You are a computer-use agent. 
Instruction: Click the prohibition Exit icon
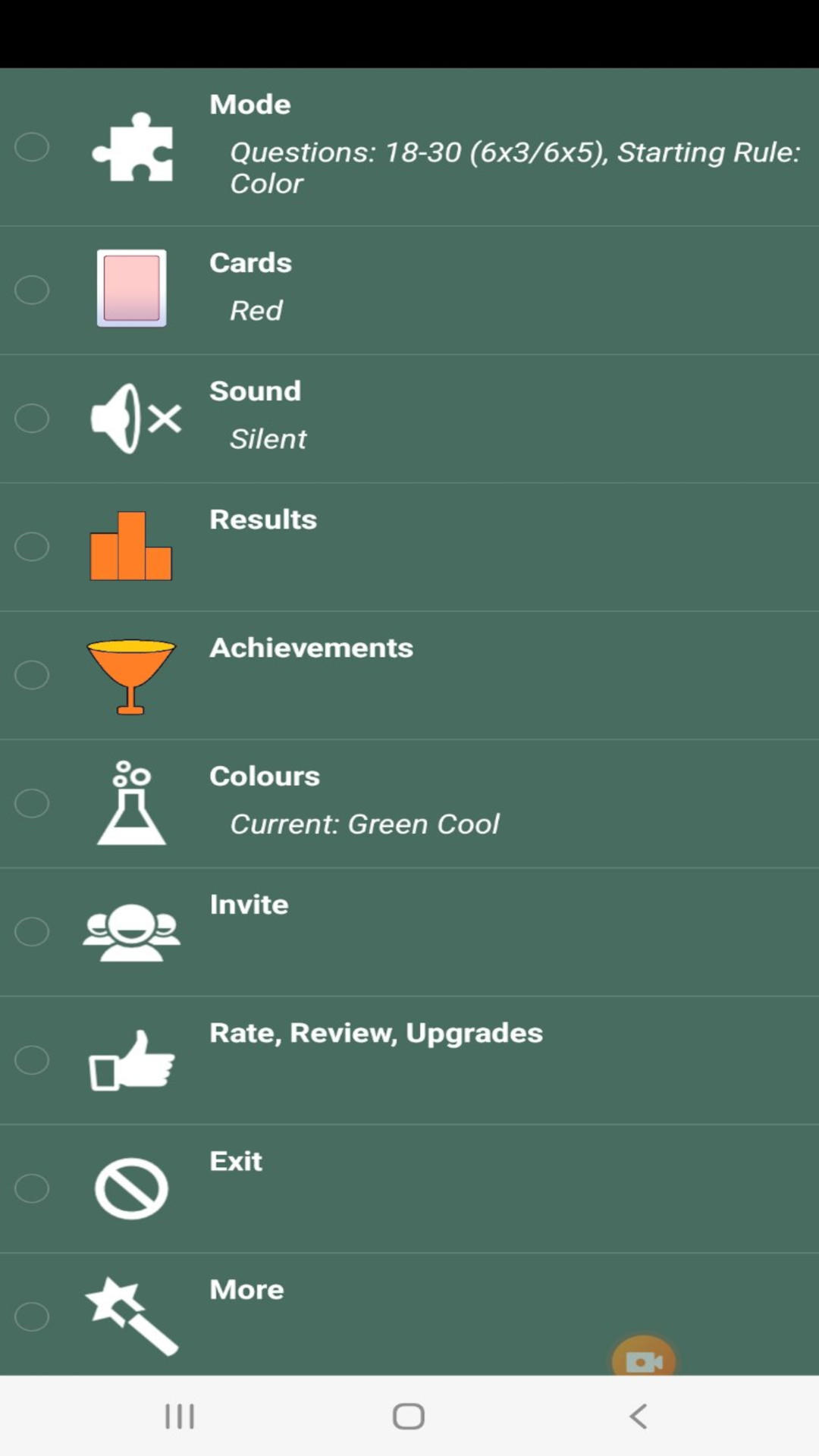click(x=130, y=1188)
